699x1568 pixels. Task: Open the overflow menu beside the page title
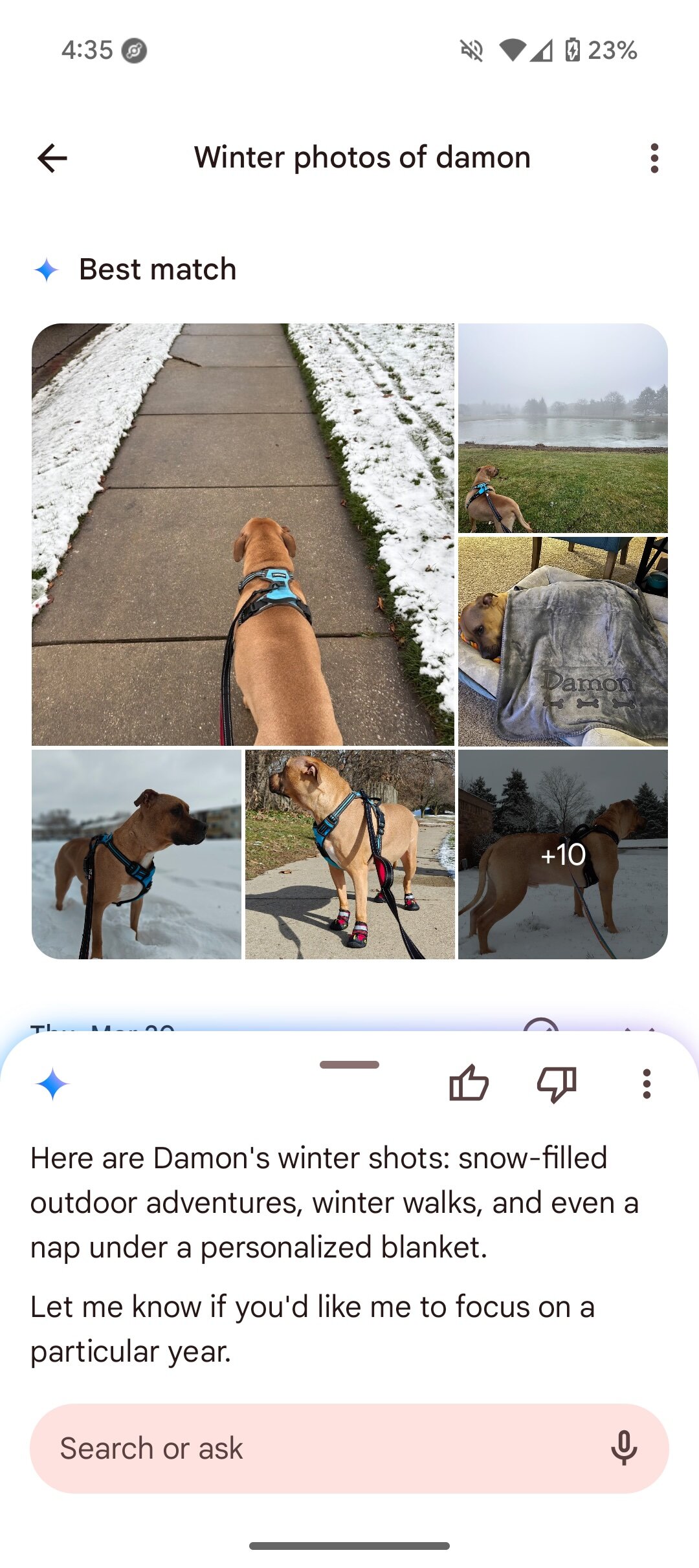[x=654, y=158]
